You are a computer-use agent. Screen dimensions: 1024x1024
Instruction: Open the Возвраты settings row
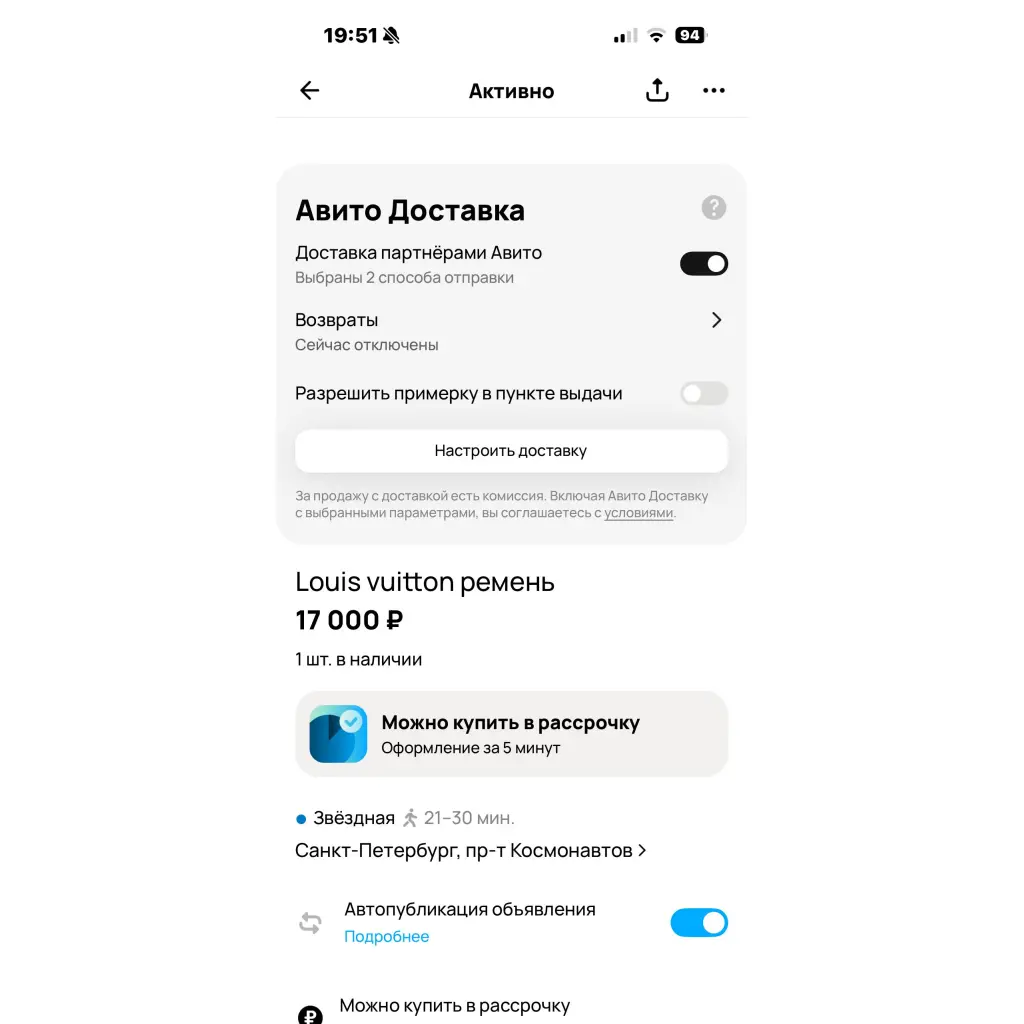(x=510, y=331)
